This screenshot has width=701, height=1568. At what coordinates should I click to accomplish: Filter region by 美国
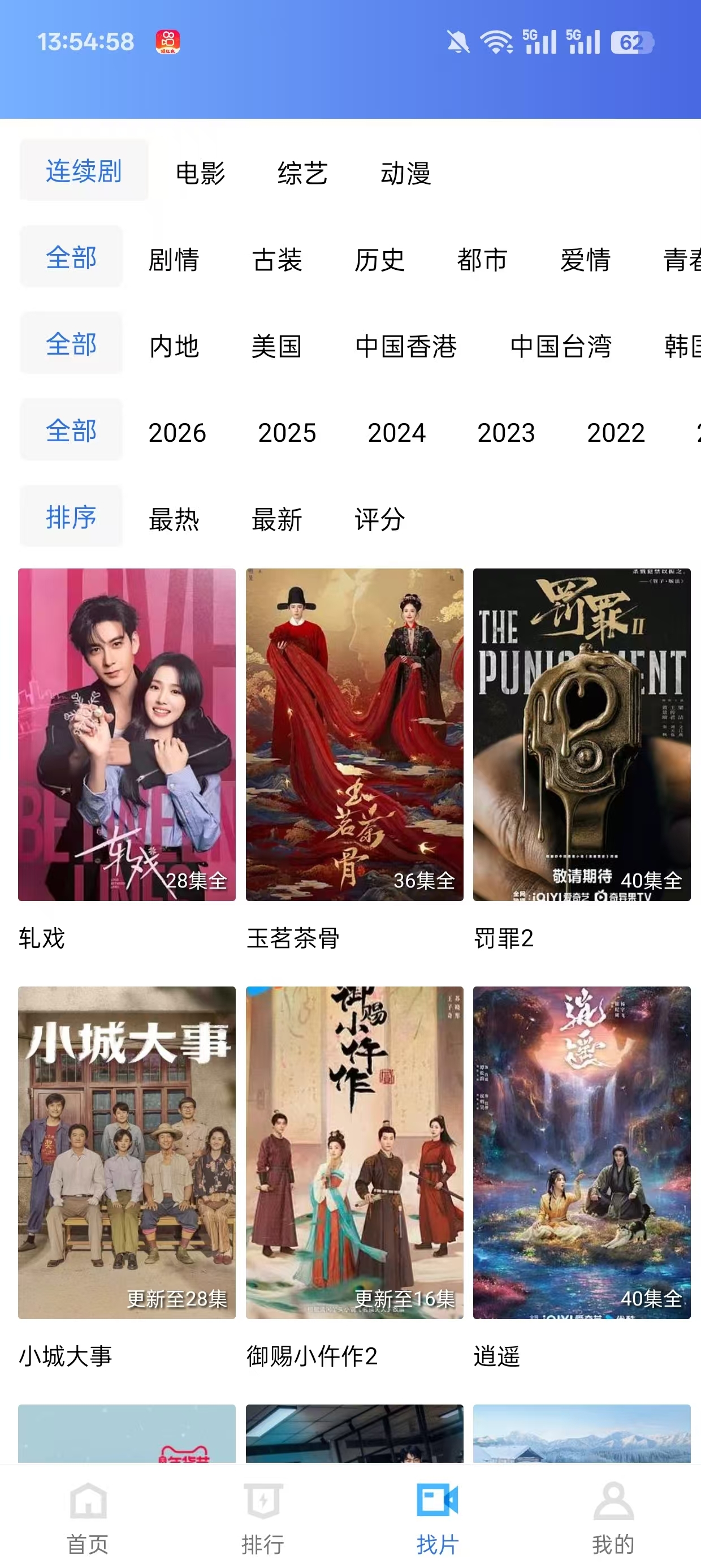pos(276,346)
